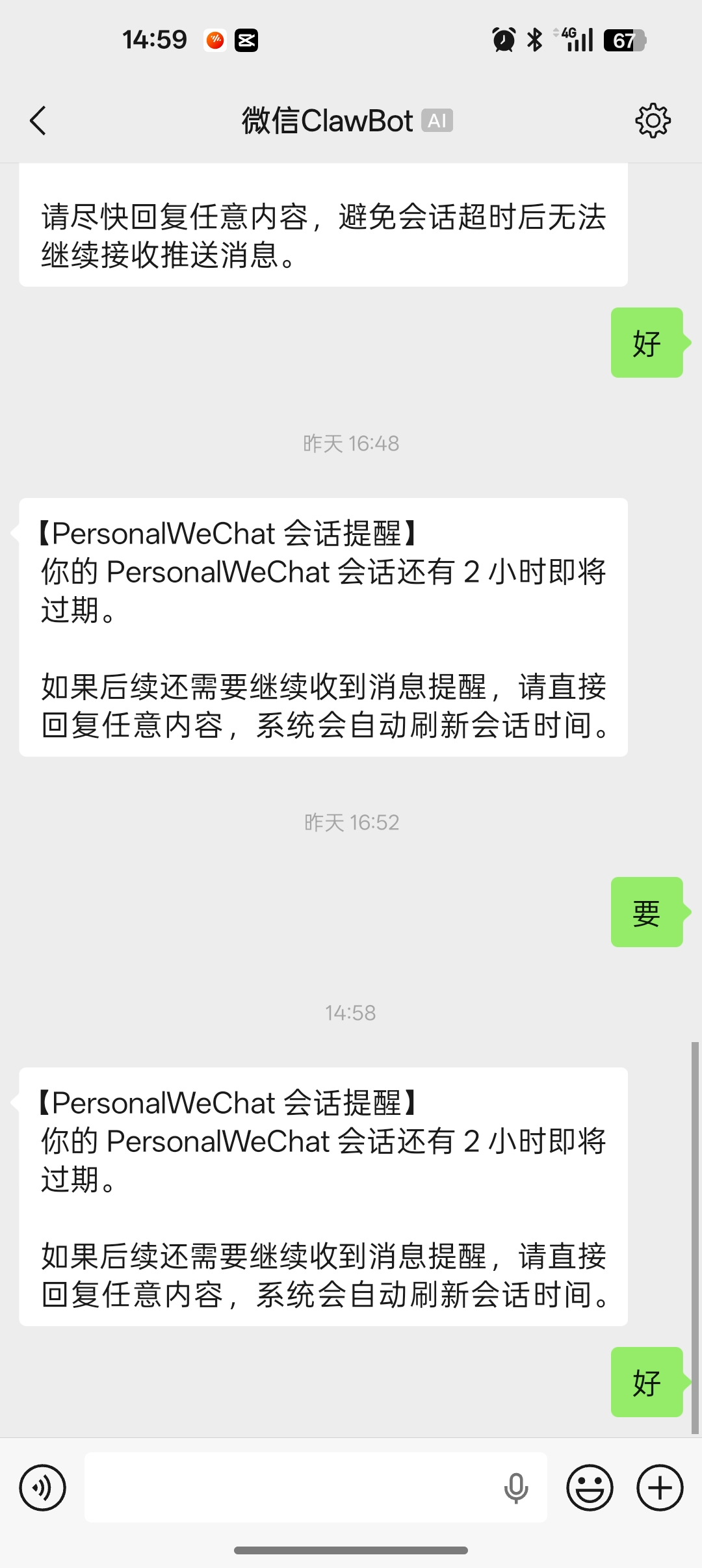Go back from the ClawBot chat
This screenshot has width=702, height=1568.
(x=38, y=121)
